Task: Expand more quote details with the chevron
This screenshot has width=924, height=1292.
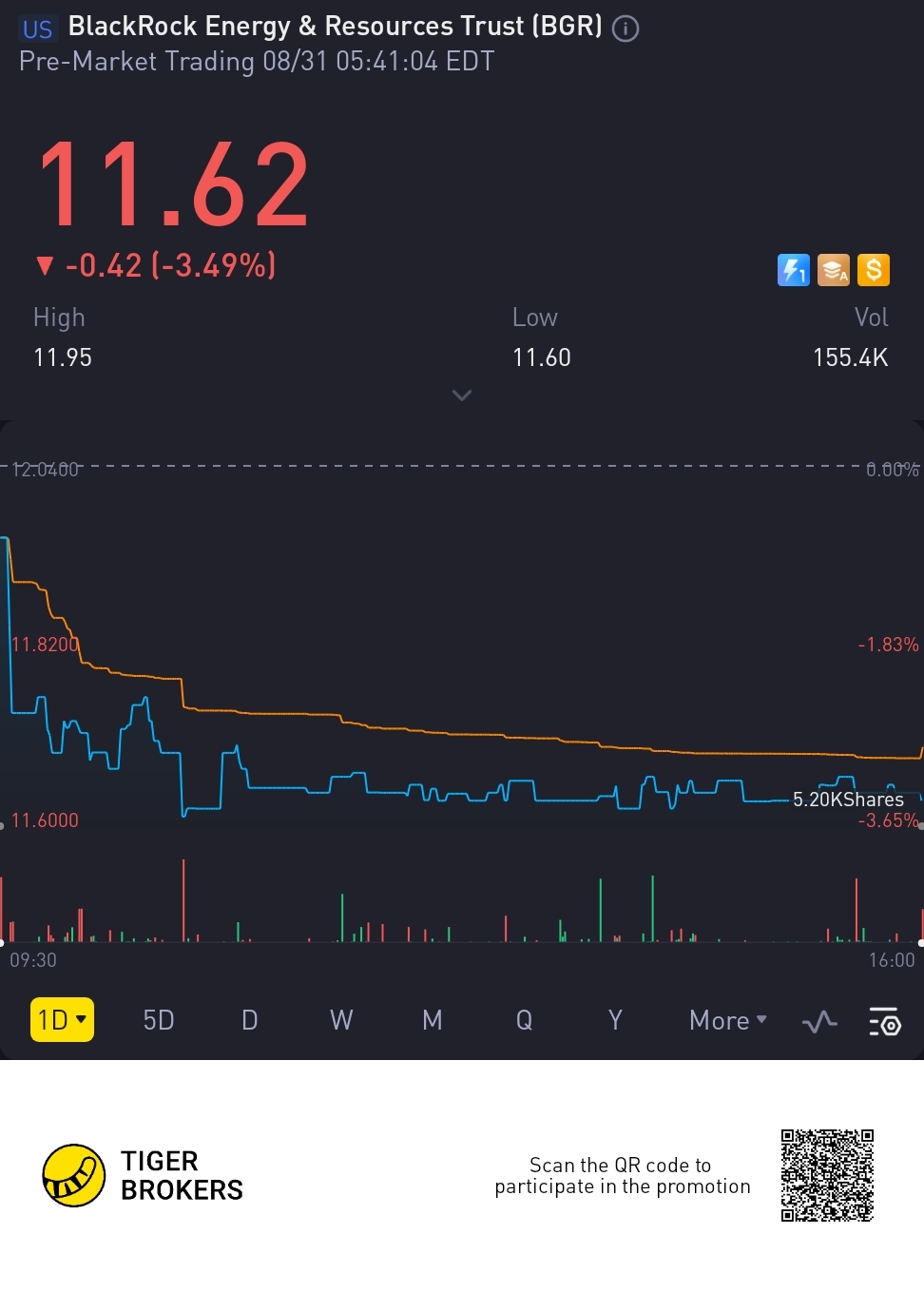Action: click(x=462, y=395)
